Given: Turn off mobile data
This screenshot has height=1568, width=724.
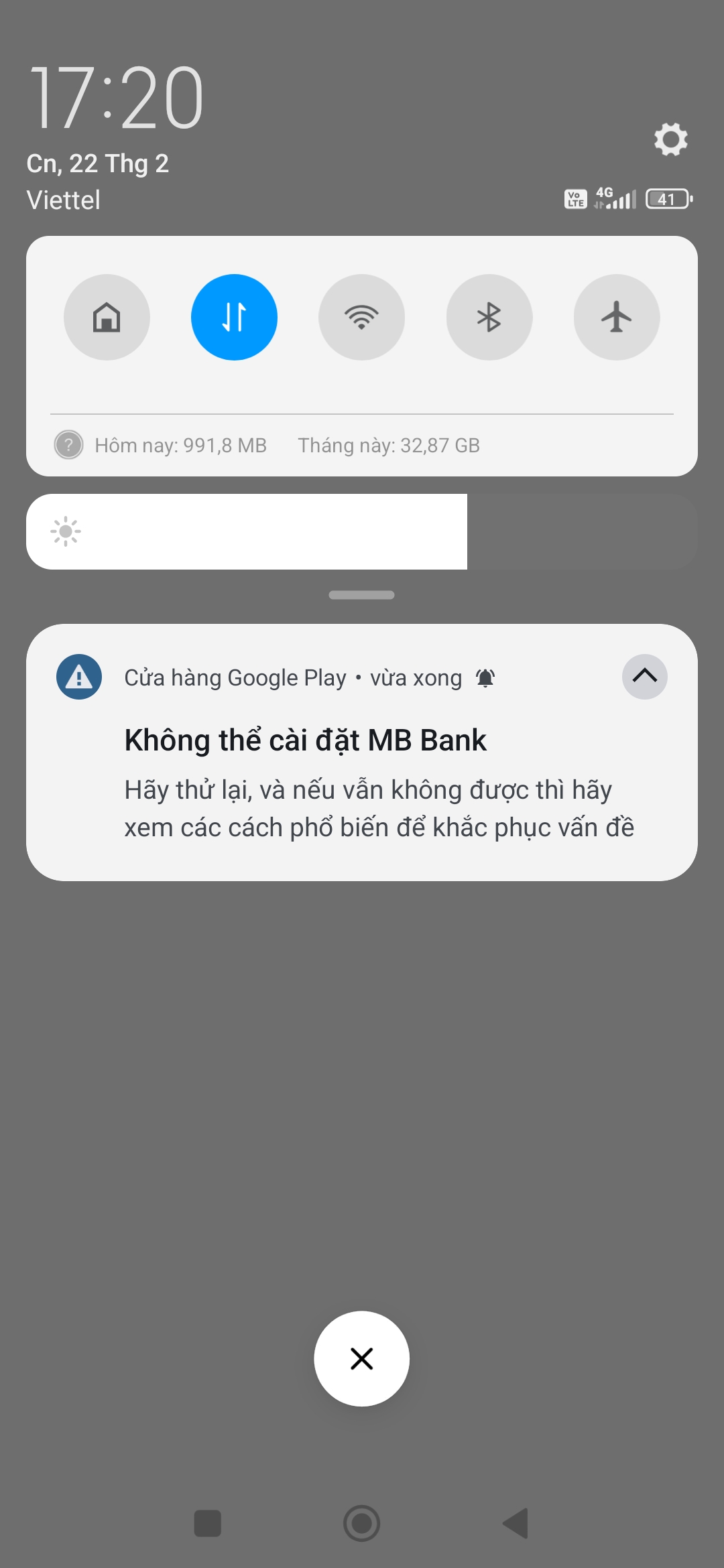Looking at the screenshot, I should click(234, 317).
